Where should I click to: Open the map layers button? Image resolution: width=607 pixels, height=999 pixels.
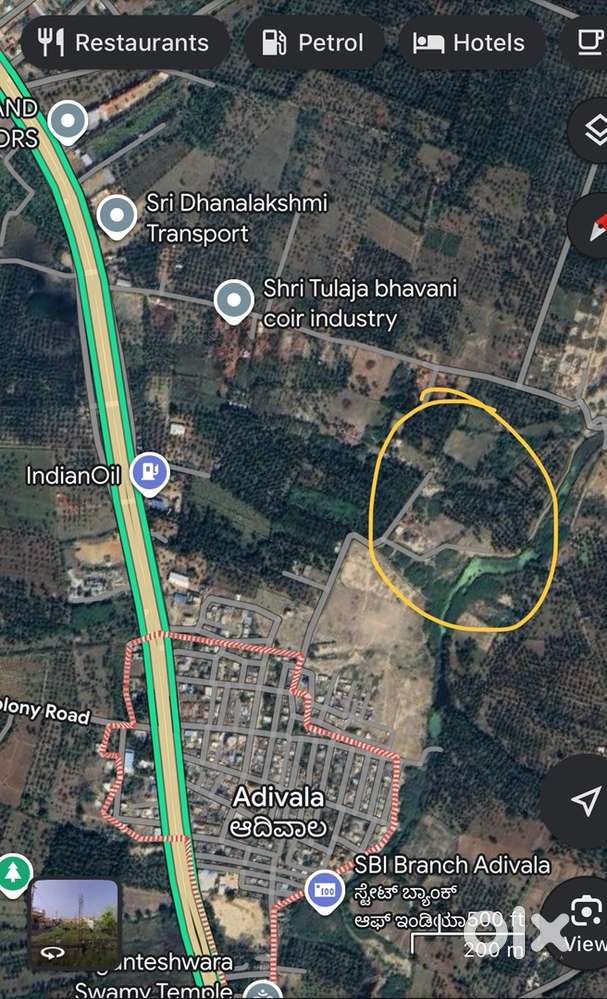click(x=592, y=130)
